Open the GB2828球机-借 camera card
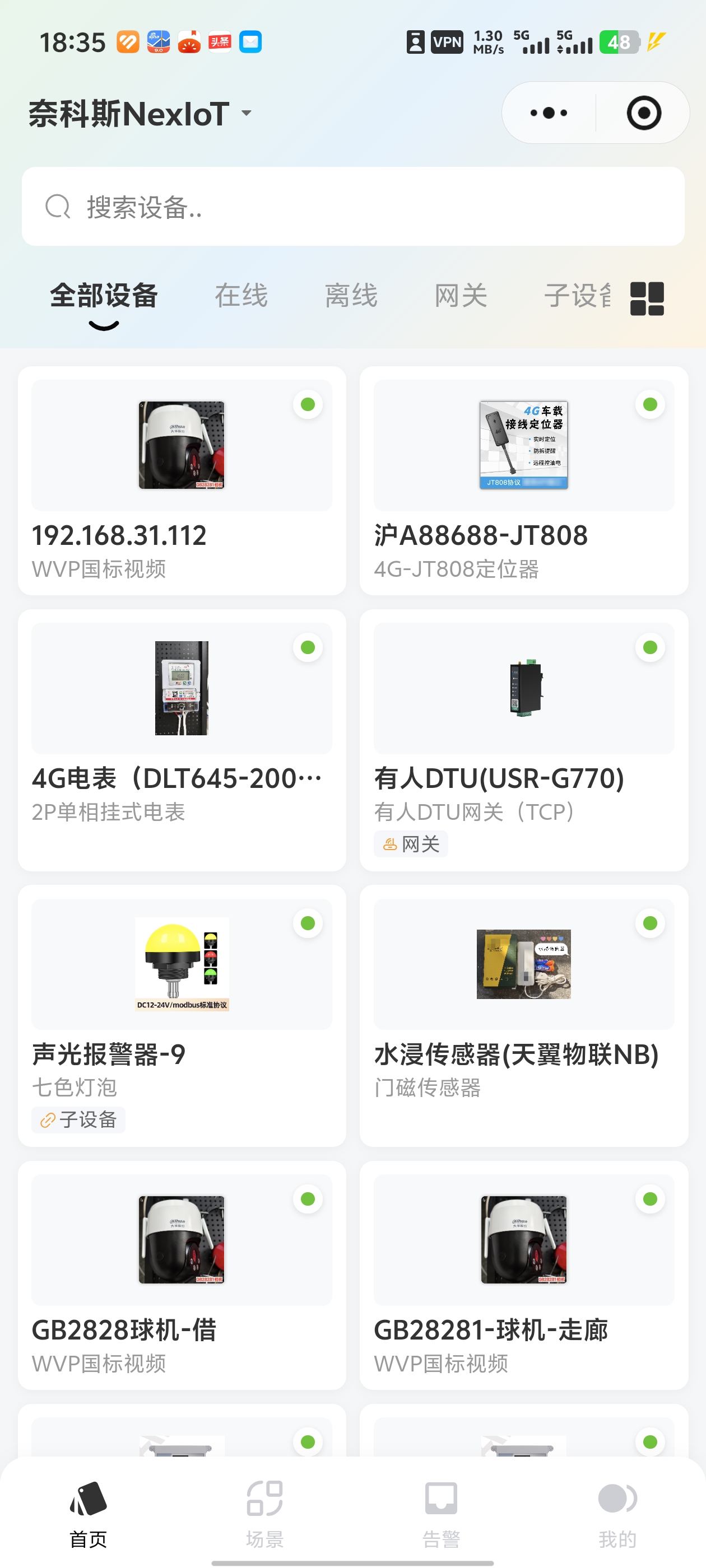The image size is (706, 1568). [182, 1275]
